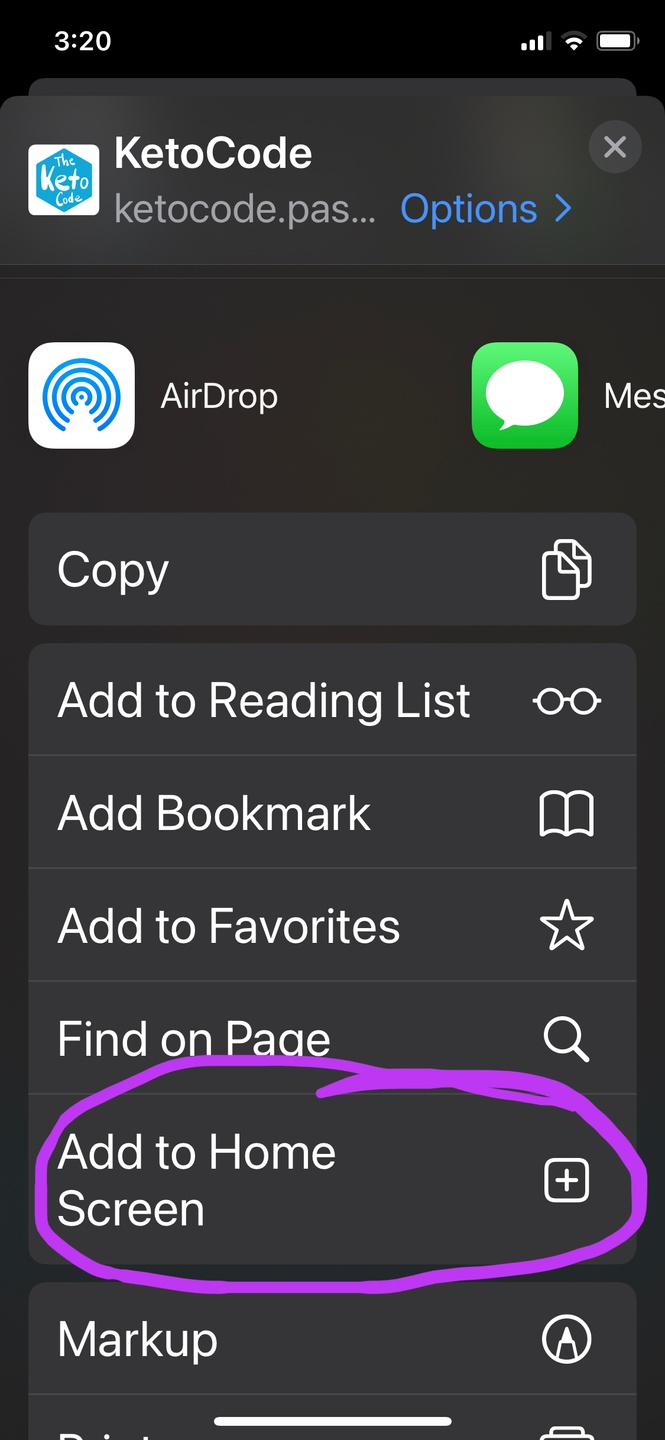Choose Find on Page

pos(332,1039)
